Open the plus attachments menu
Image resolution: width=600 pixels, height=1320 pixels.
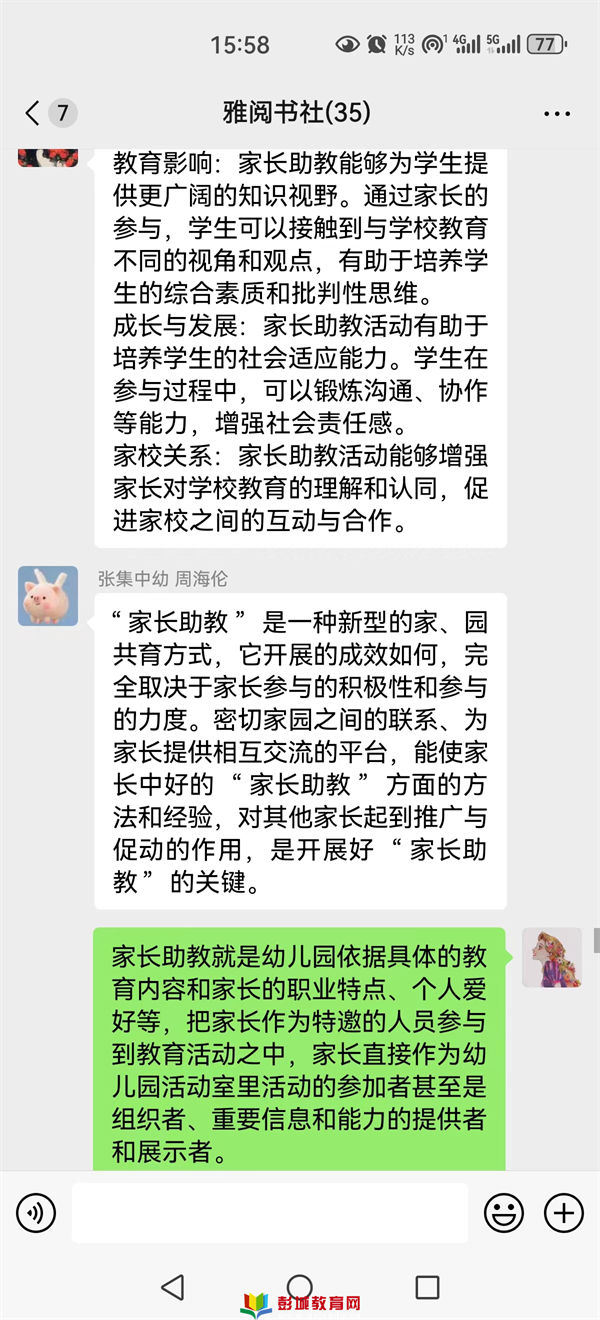click(563, 1213)
